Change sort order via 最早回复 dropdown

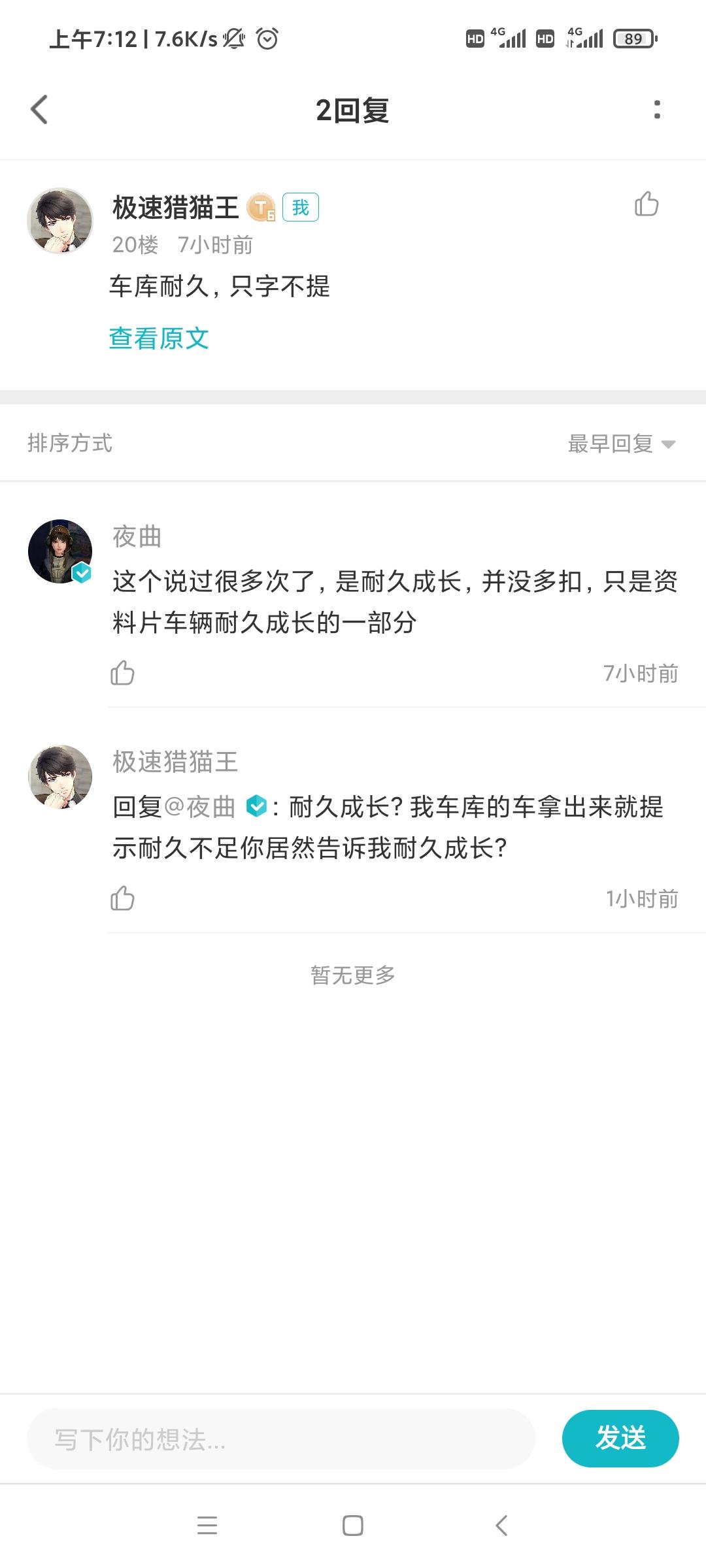(621, 444)
